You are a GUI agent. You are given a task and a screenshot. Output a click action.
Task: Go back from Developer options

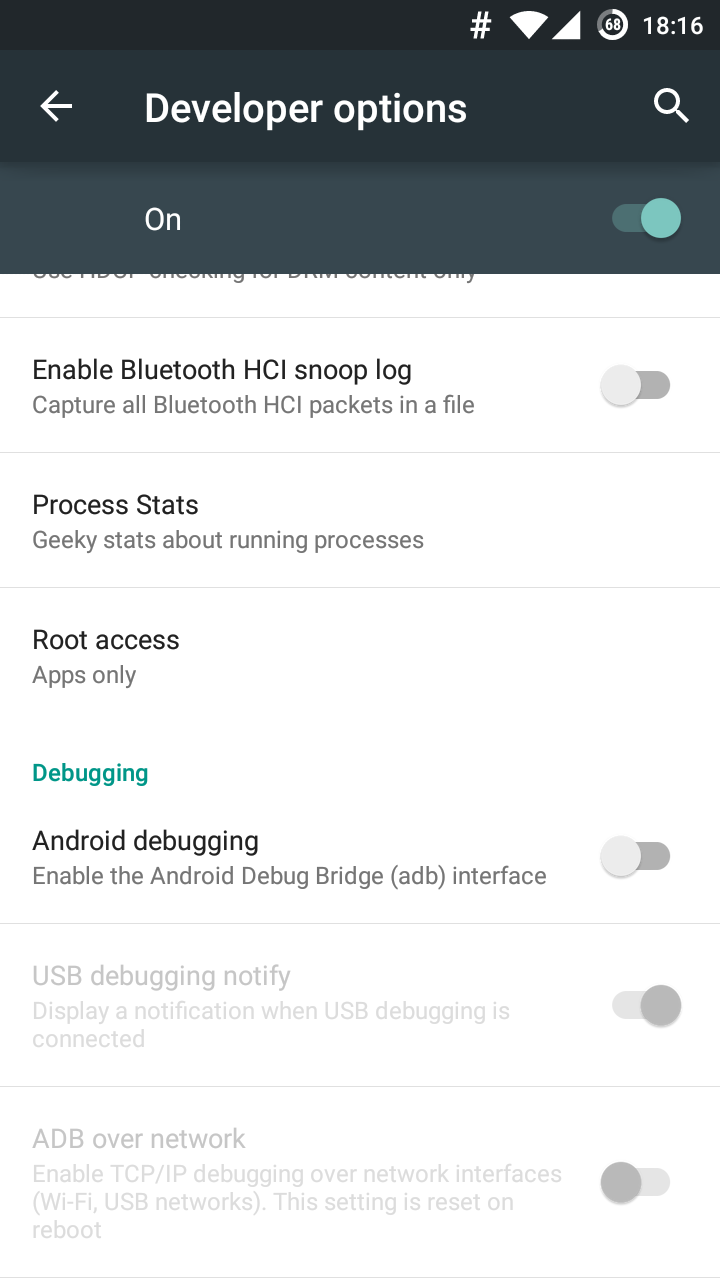click(x=56, y=107)
